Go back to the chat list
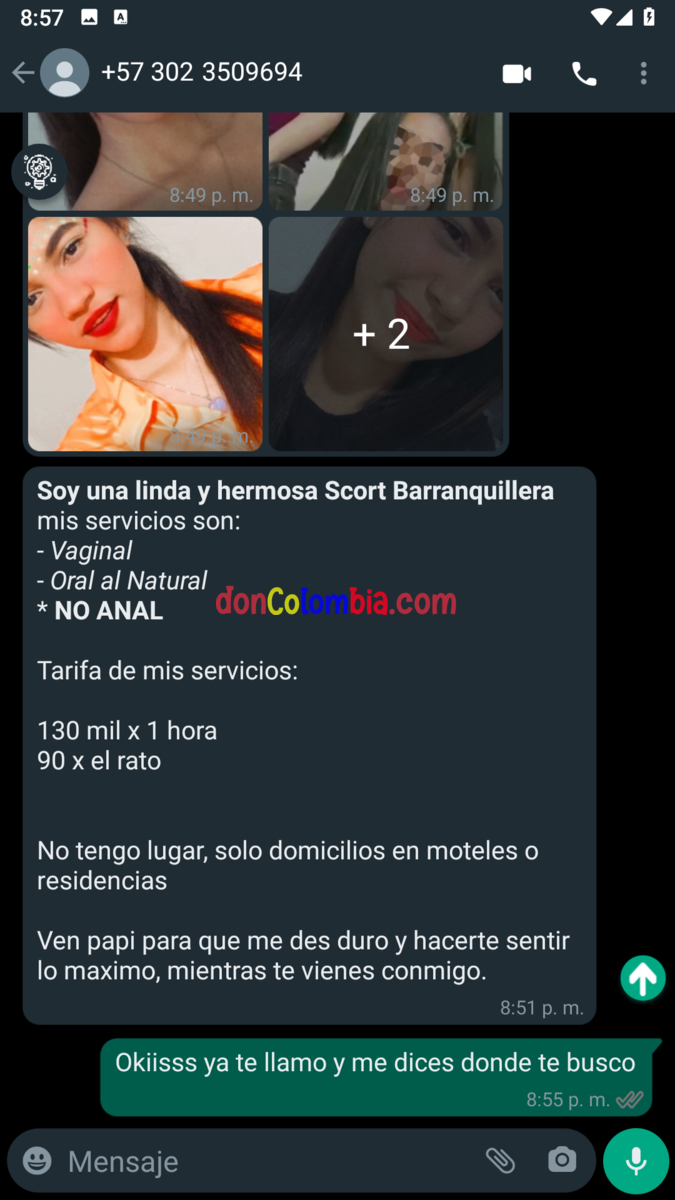 coord(22,73)
